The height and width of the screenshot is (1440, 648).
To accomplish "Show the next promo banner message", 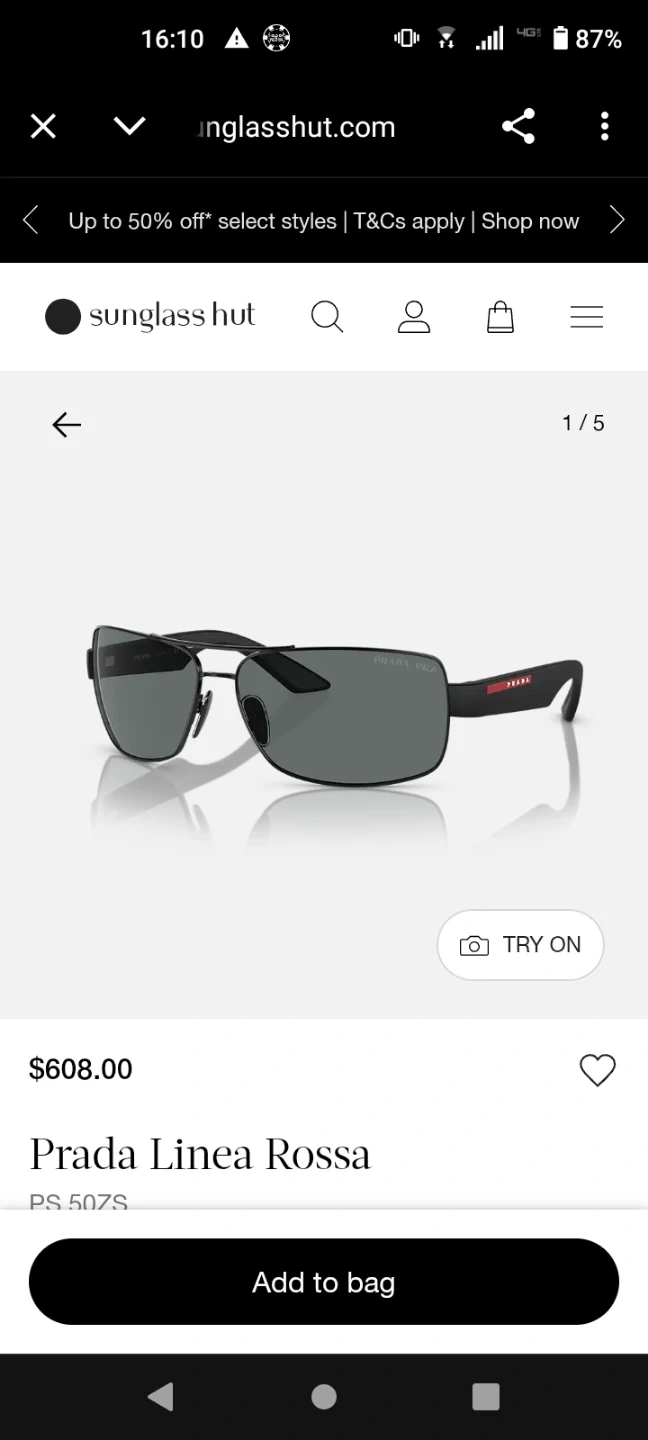I will [x=617, y=221].
